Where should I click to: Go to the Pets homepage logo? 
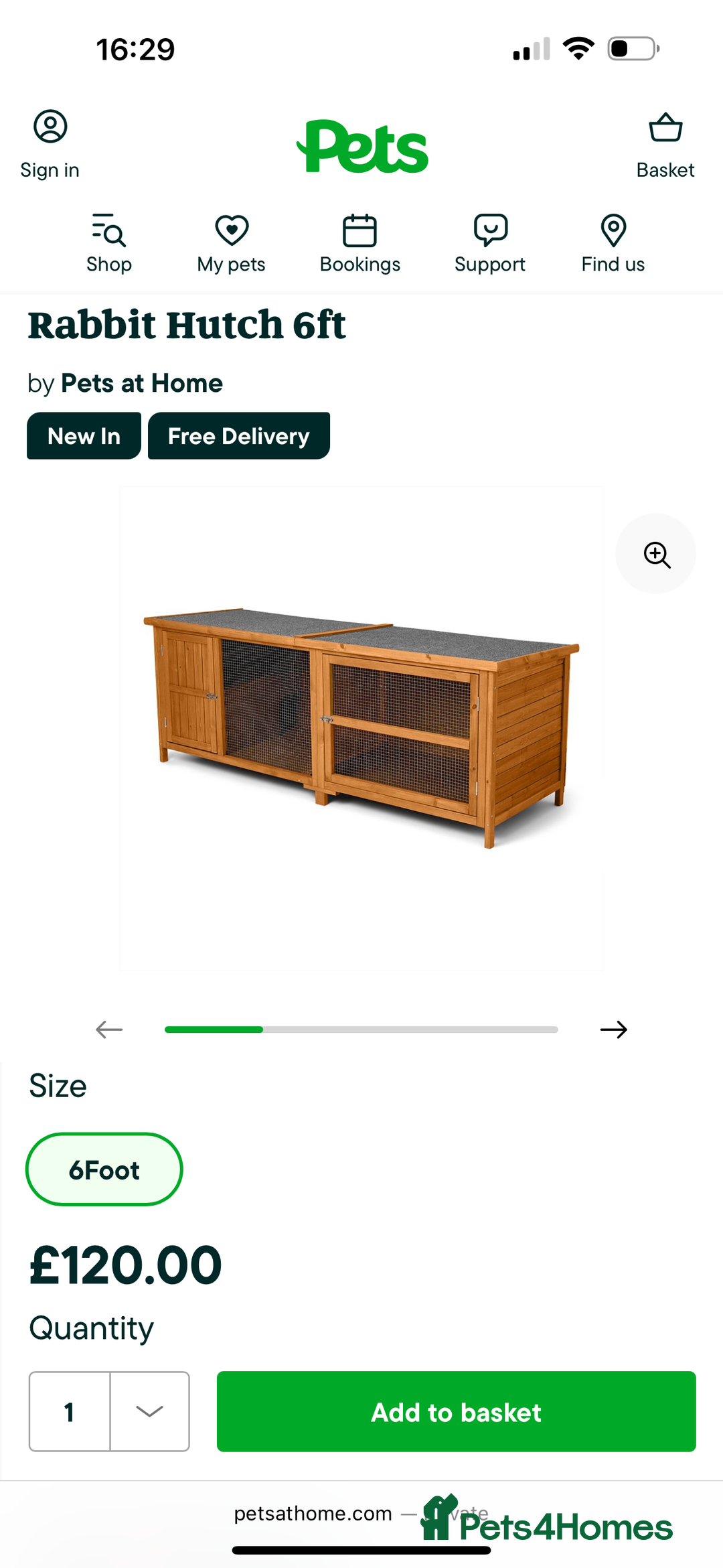tap(362, 147)
